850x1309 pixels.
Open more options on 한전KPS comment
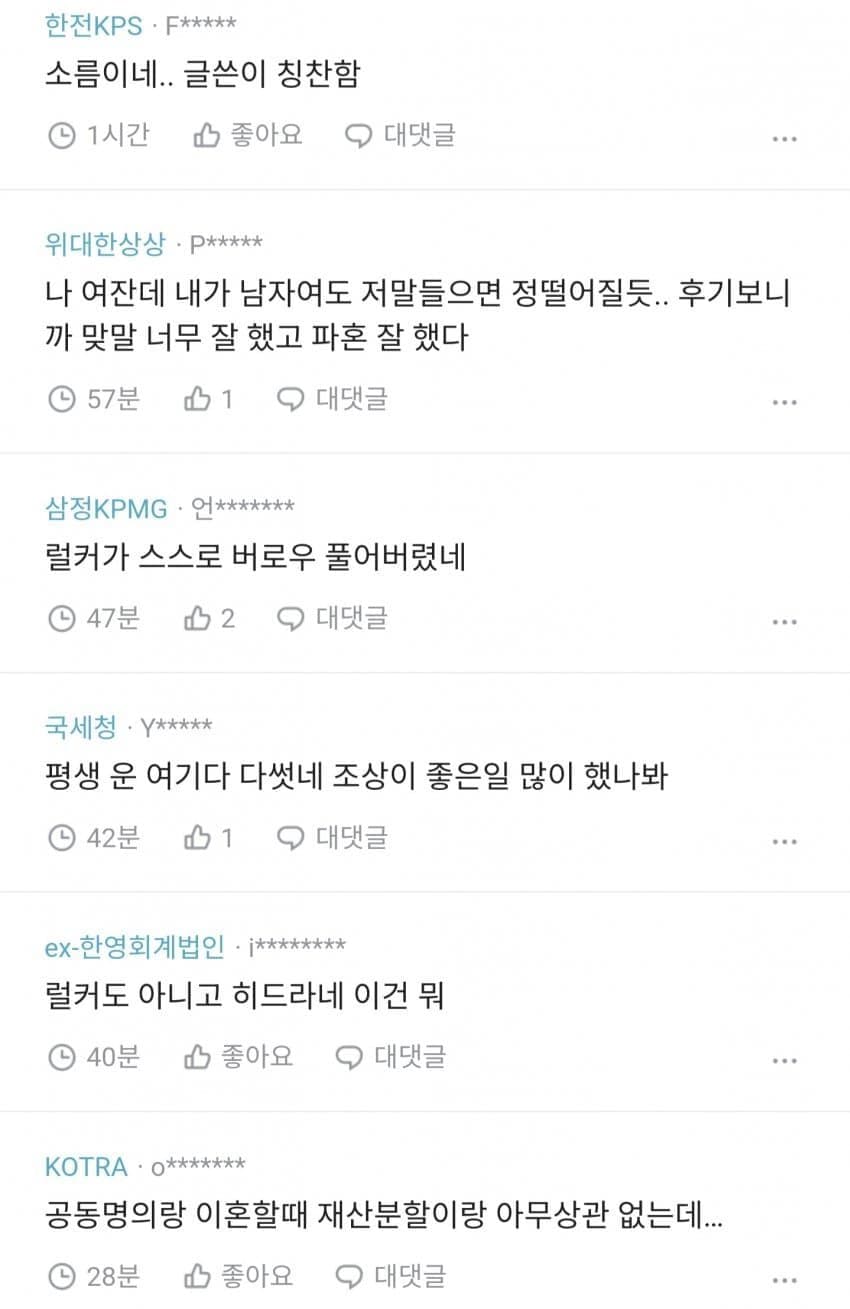point(785,139)
